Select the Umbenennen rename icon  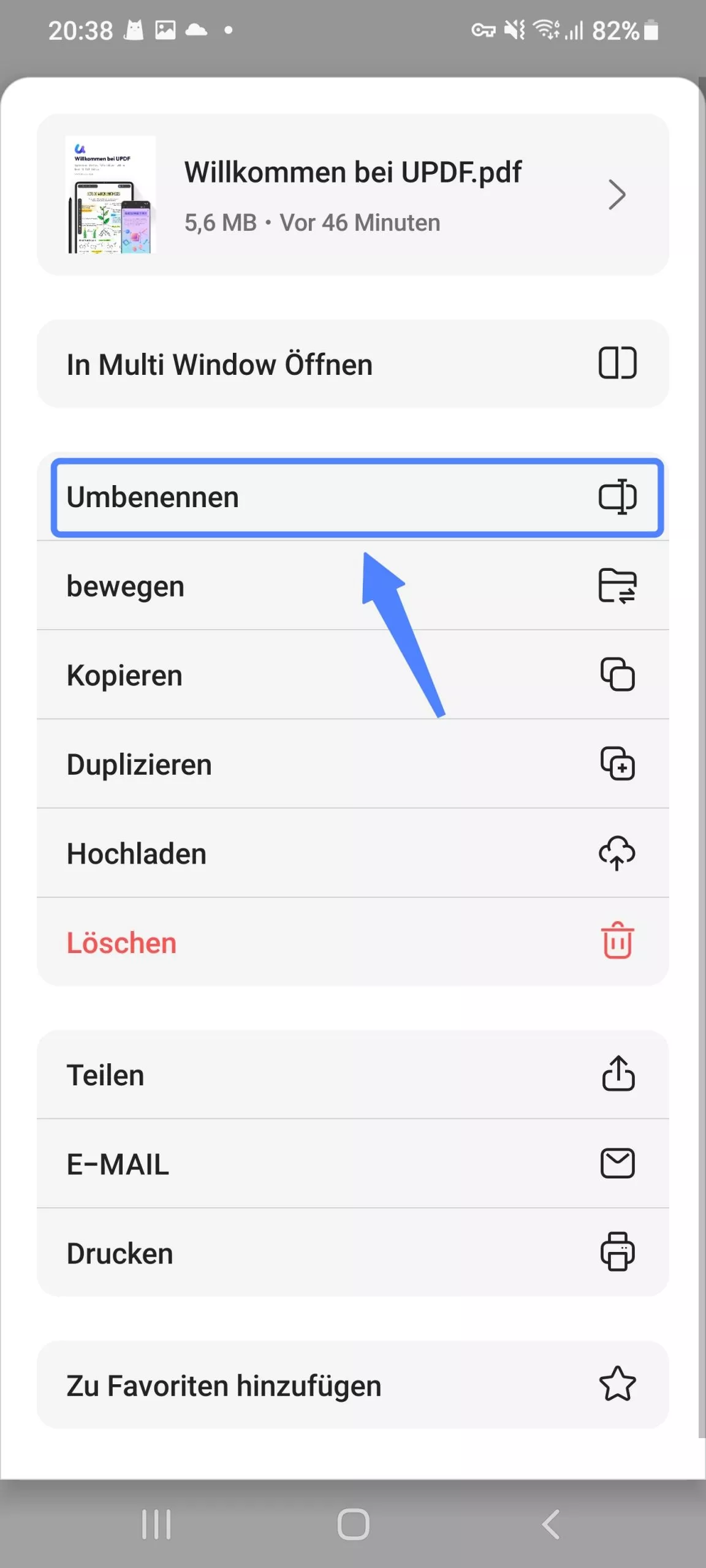(x=617, y=497)
